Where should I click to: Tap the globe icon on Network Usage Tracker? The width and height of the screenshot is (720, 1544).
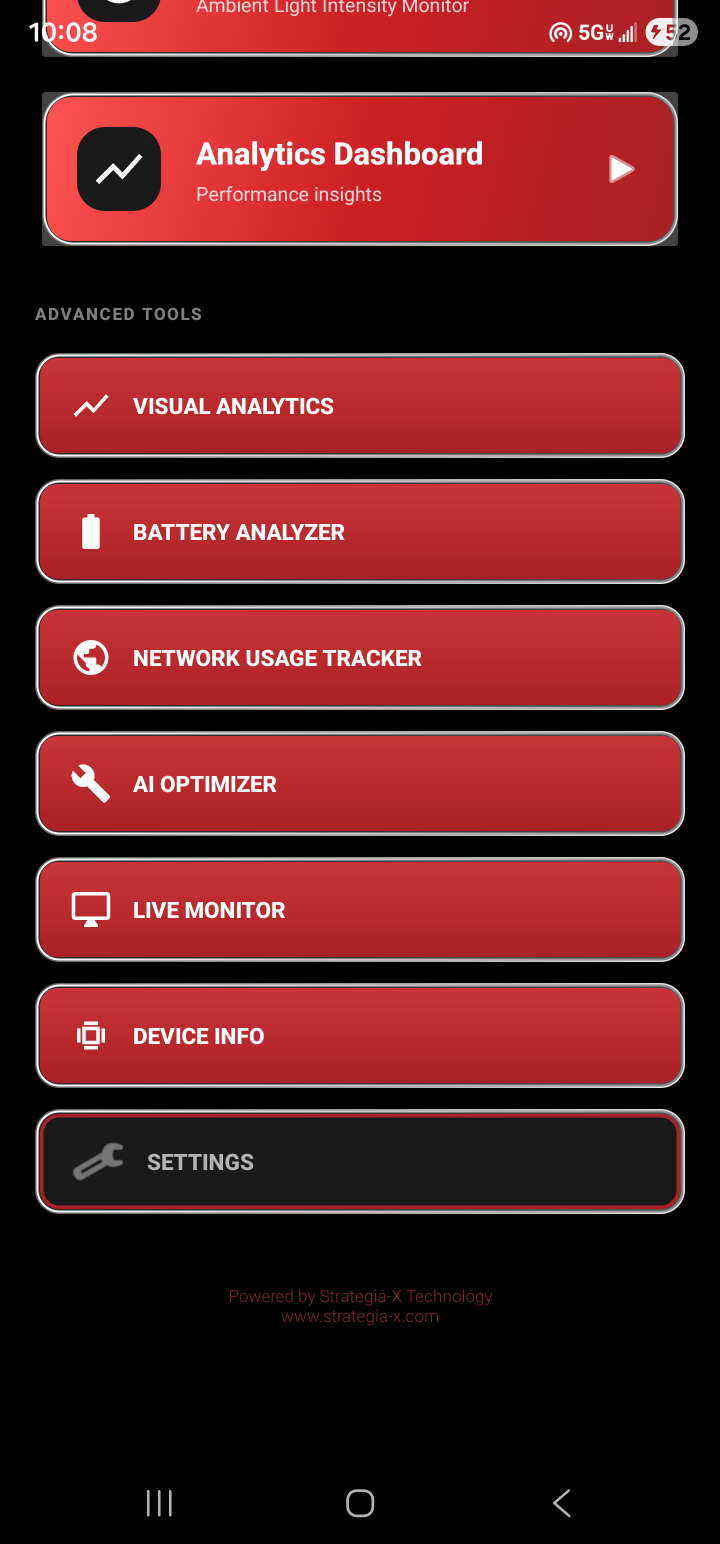click(90, 657)
